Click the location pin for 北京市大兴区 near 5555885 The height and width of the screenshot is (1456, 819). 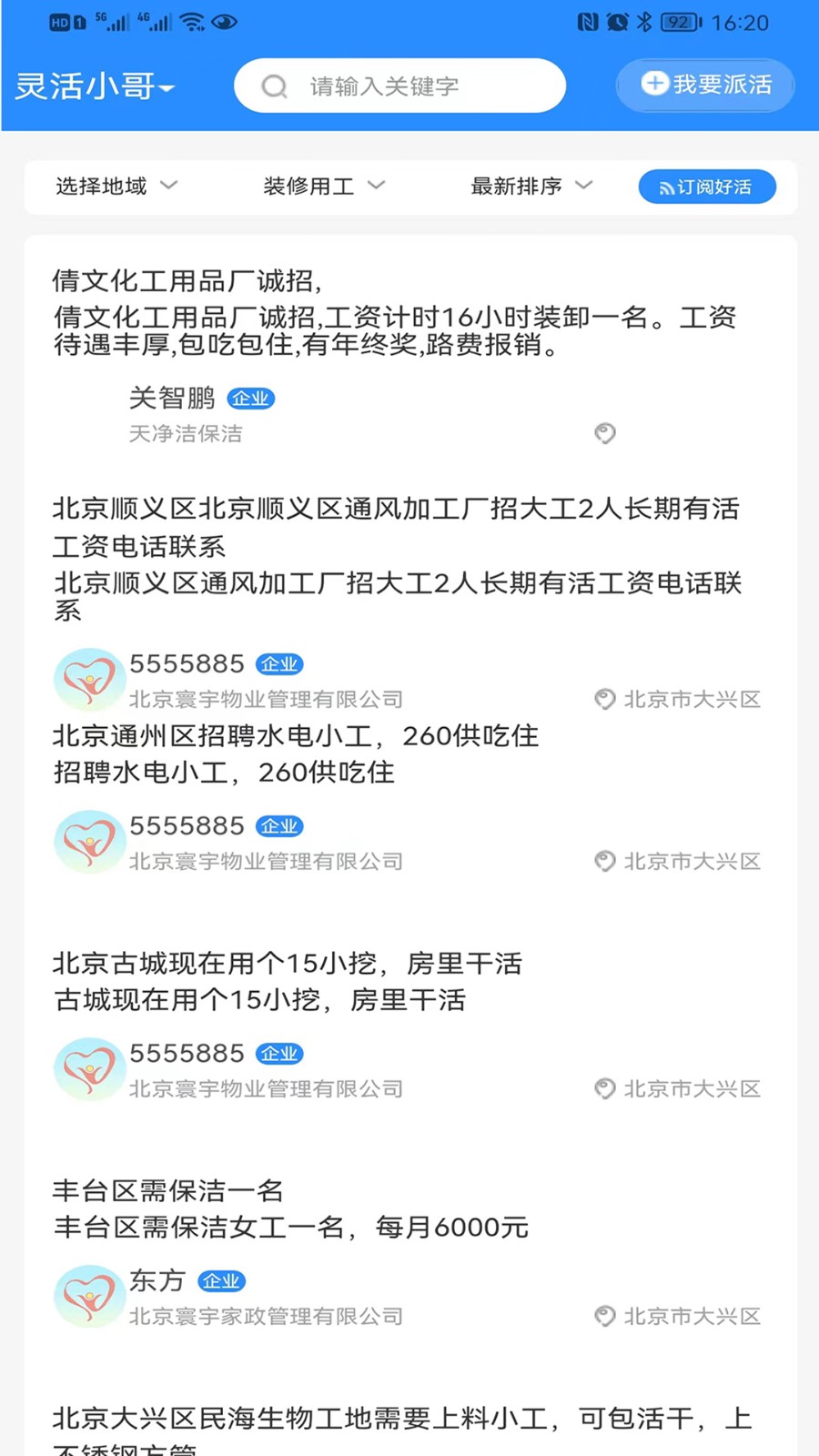pos(603,700)
